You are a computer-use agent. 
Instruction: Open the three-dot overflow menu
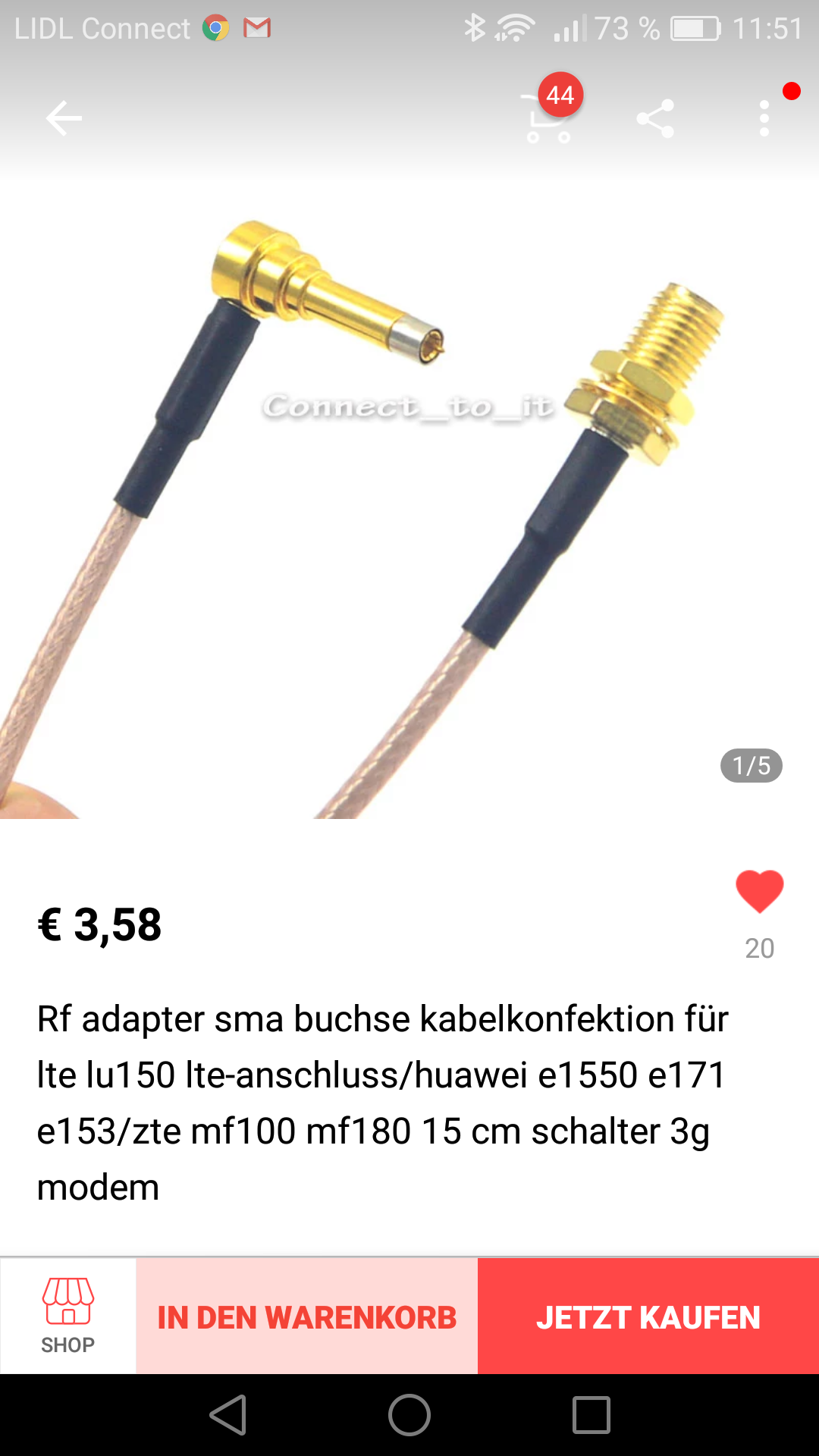(764, 118)
